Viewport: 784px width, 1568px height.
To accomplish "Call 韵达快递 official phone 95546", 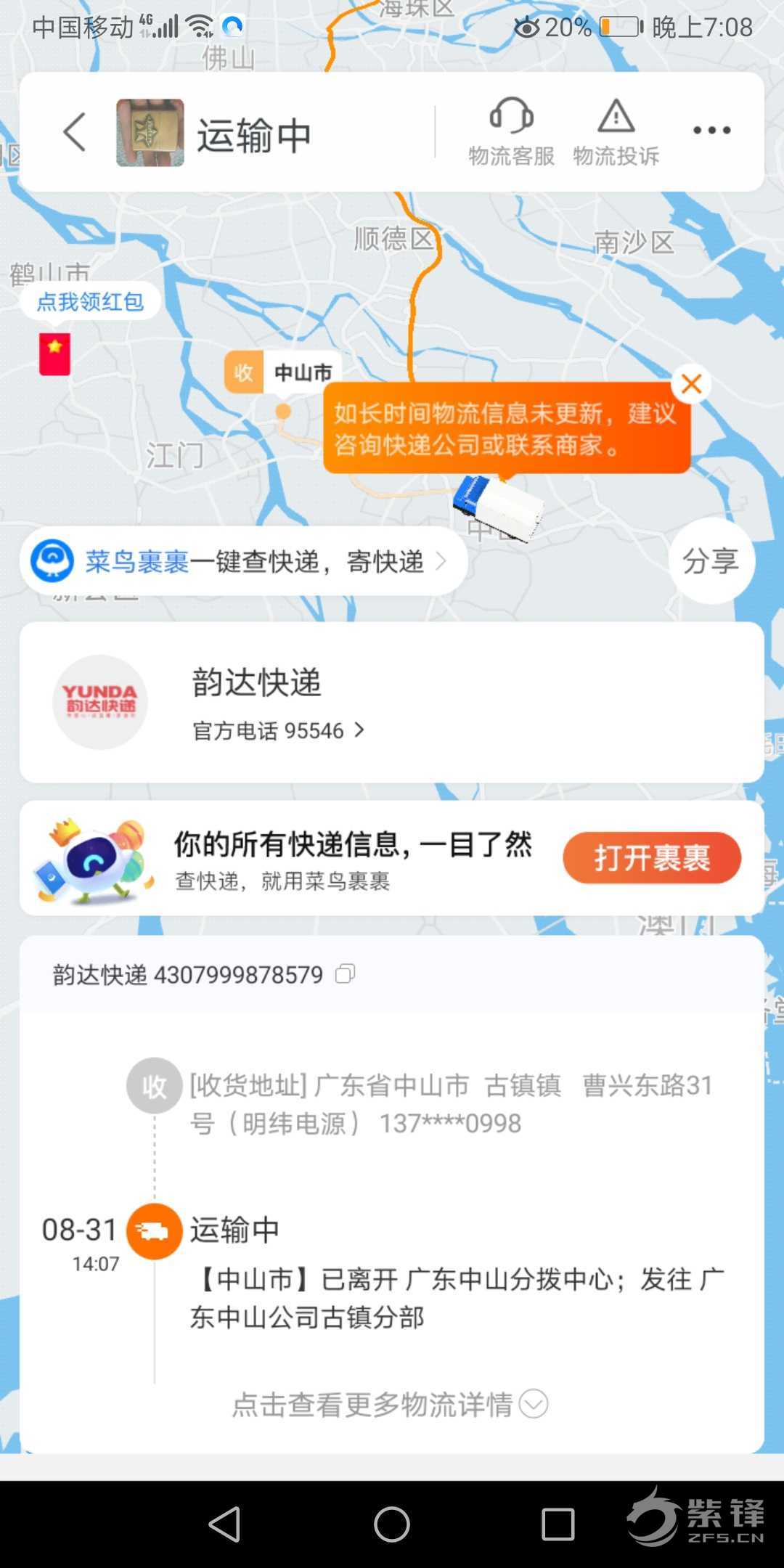I will click(279, 730).
